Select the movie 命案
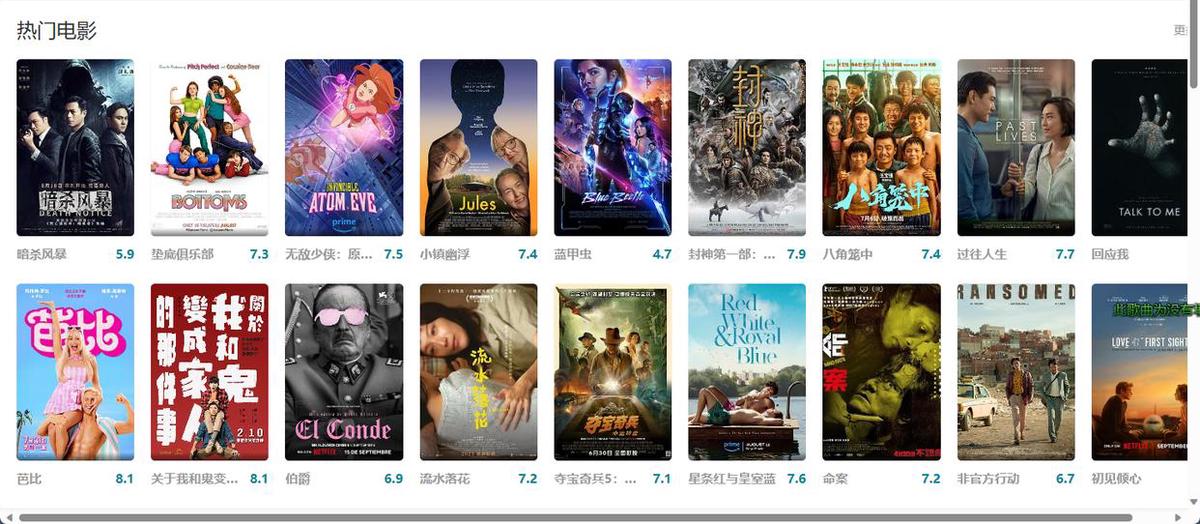The width and height of the screenshot is (1200, 524). tap(881, 372)
